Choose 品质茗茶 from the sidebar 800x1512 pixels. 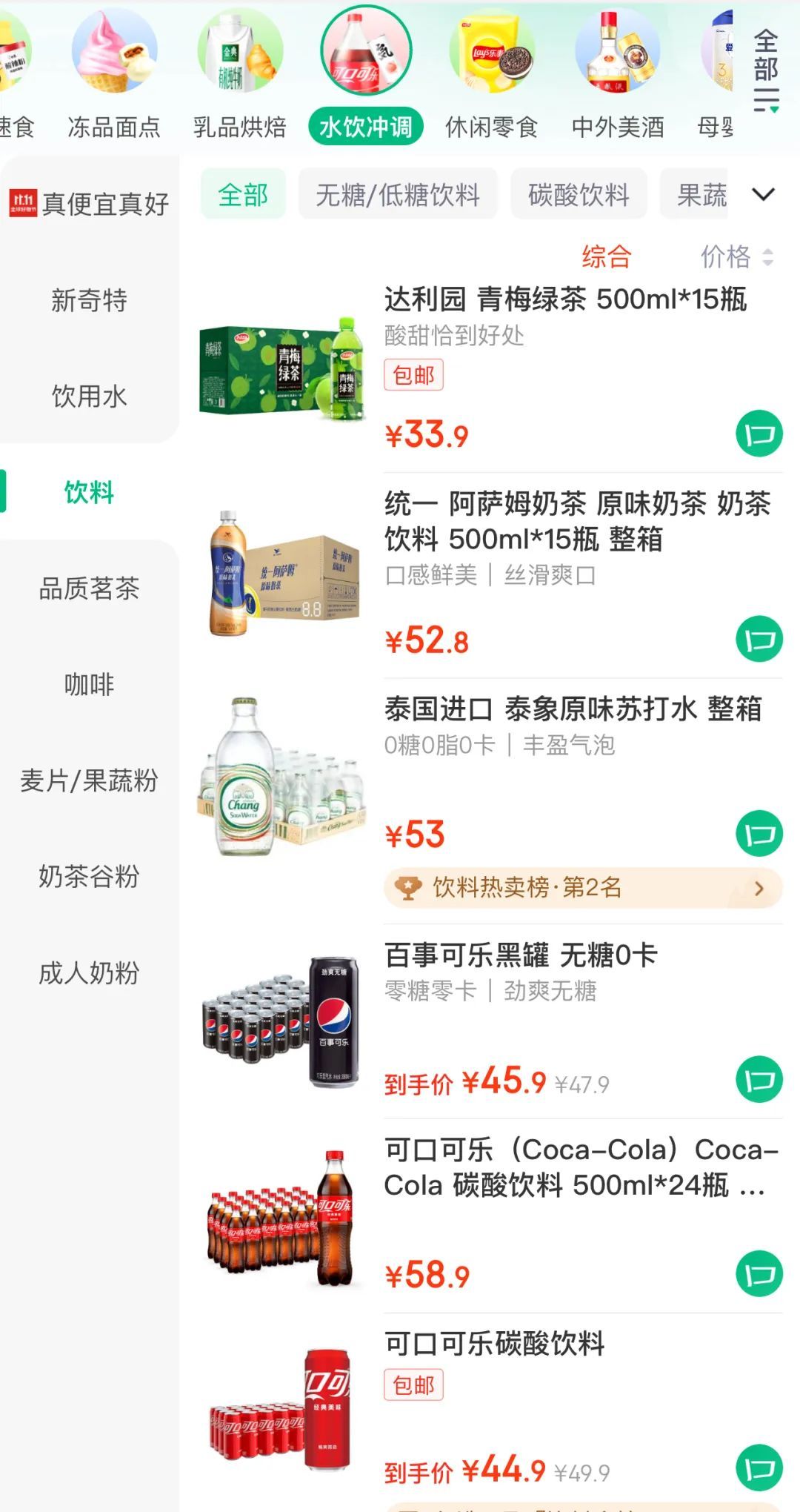point(89,588)
